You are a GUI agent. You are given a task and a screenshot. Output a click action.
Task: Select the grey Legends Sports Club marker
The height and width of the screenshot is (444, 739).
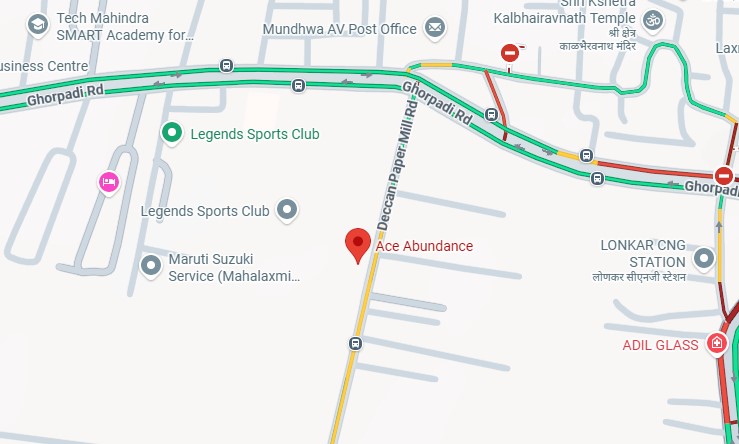(x=288, y=210)
